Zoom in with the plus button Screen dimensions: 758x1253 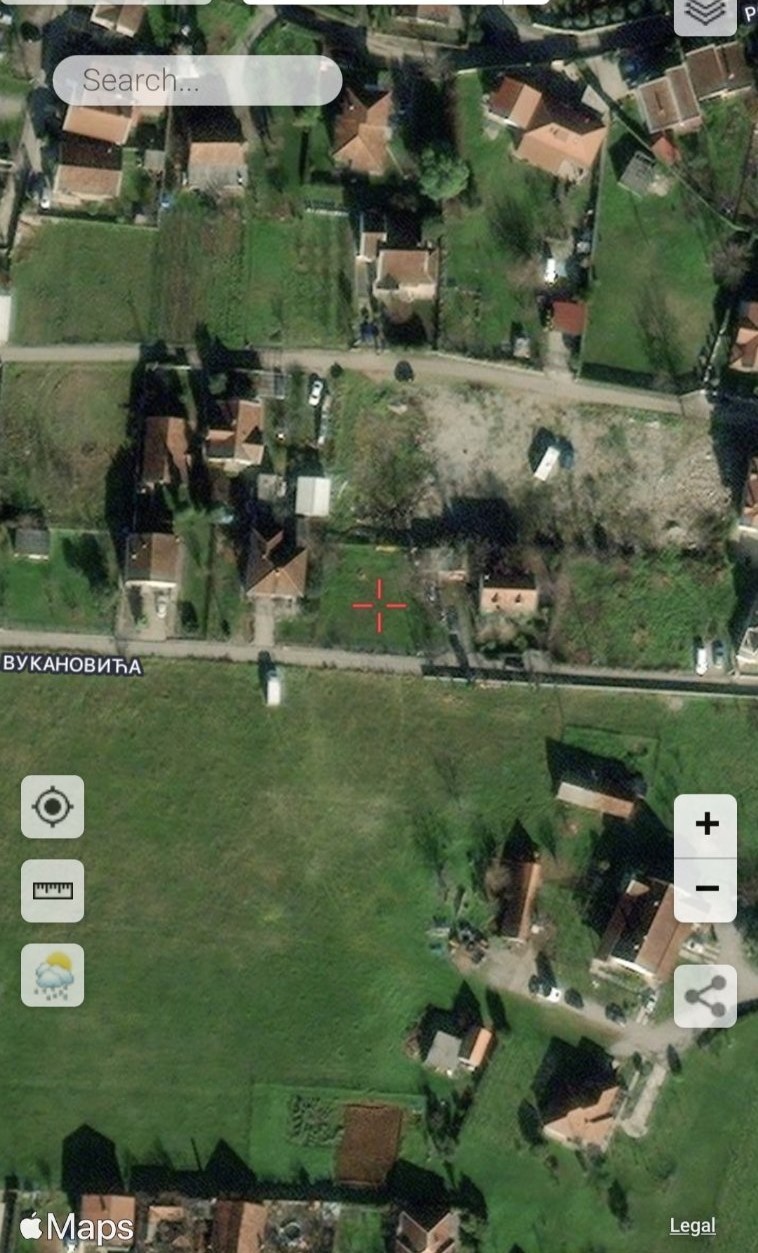(706, 825)
